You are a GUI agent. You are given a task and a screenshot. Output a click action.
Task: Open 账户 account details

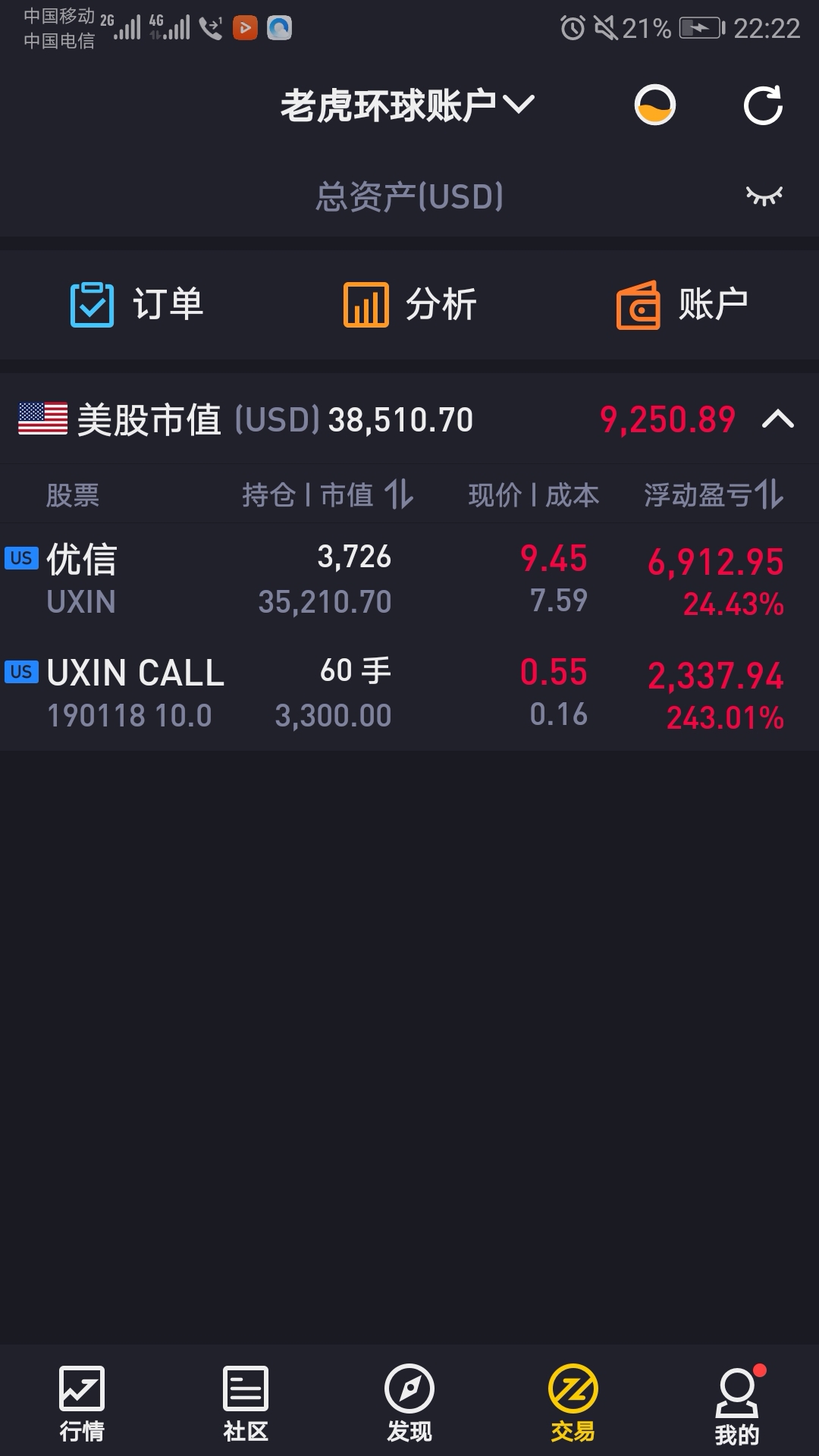682,305
